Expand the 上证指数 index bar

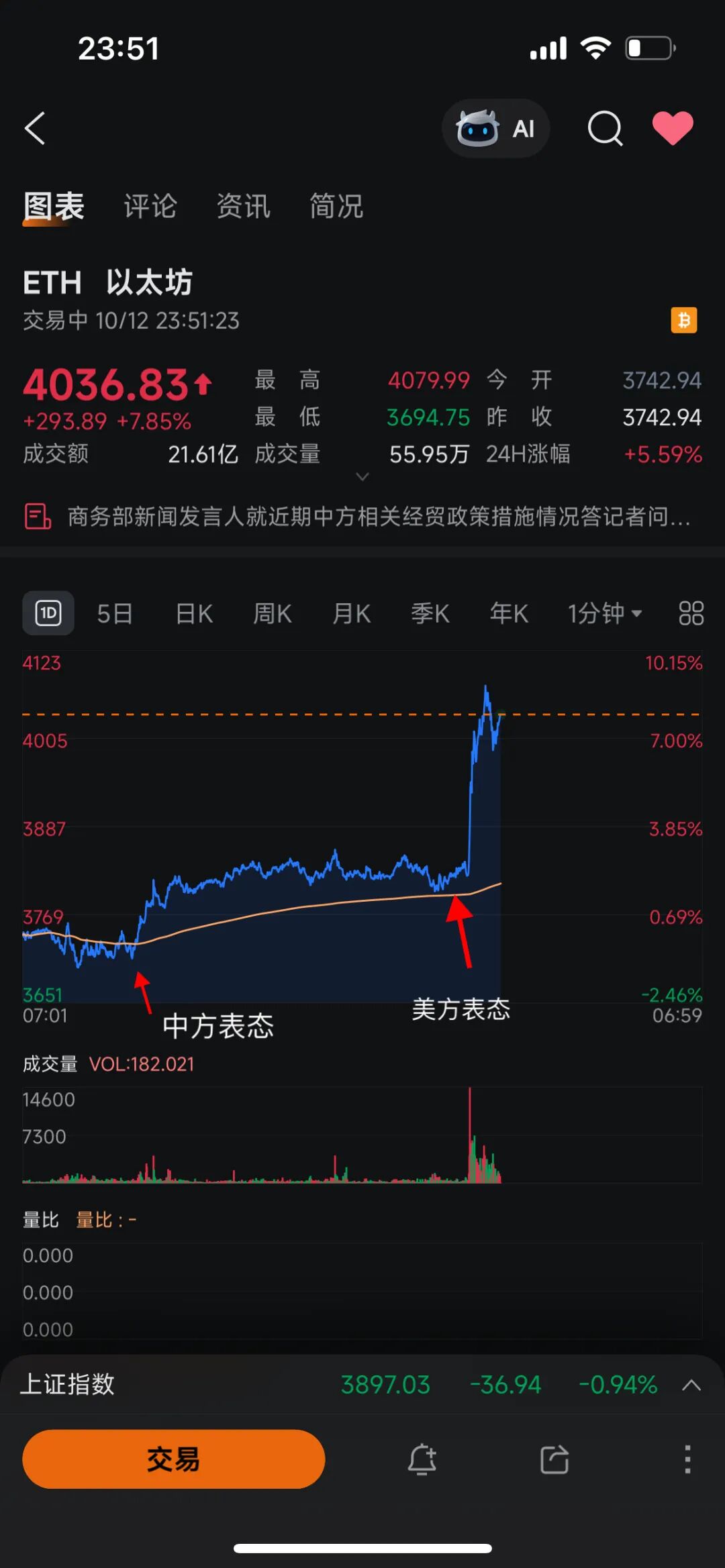coord(691,1385)
